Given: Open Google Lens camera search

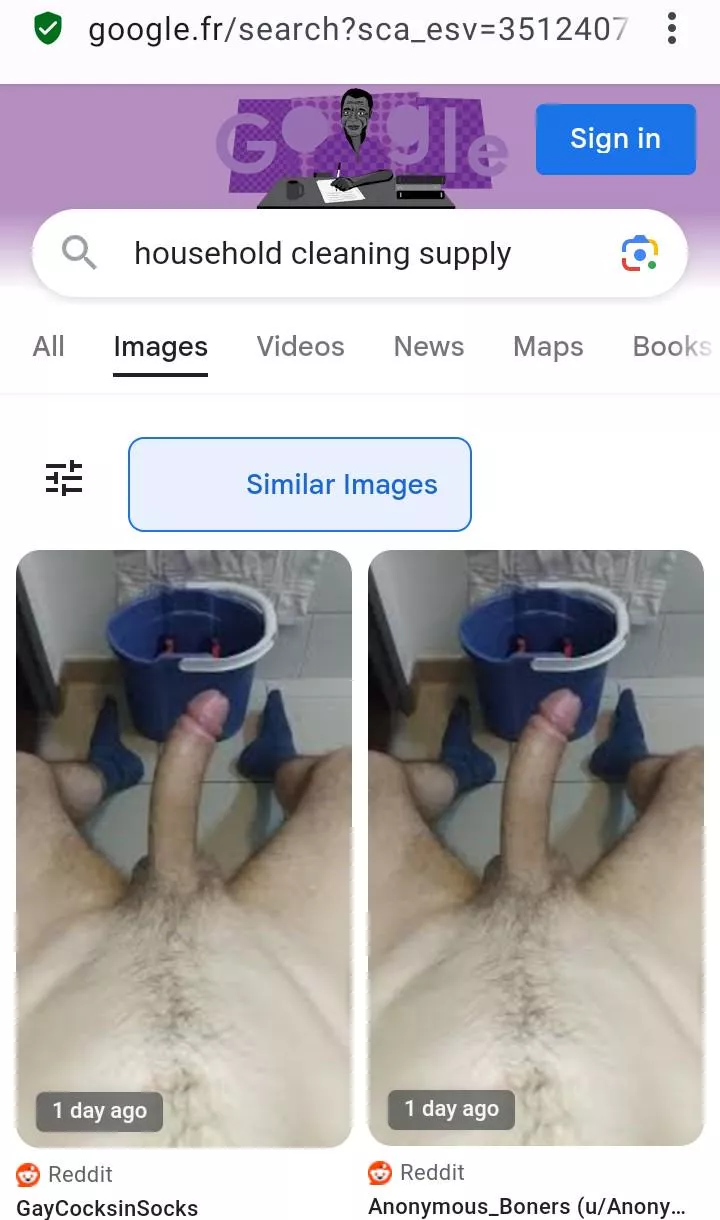Looking at the screenshot, I should (640, 254).
